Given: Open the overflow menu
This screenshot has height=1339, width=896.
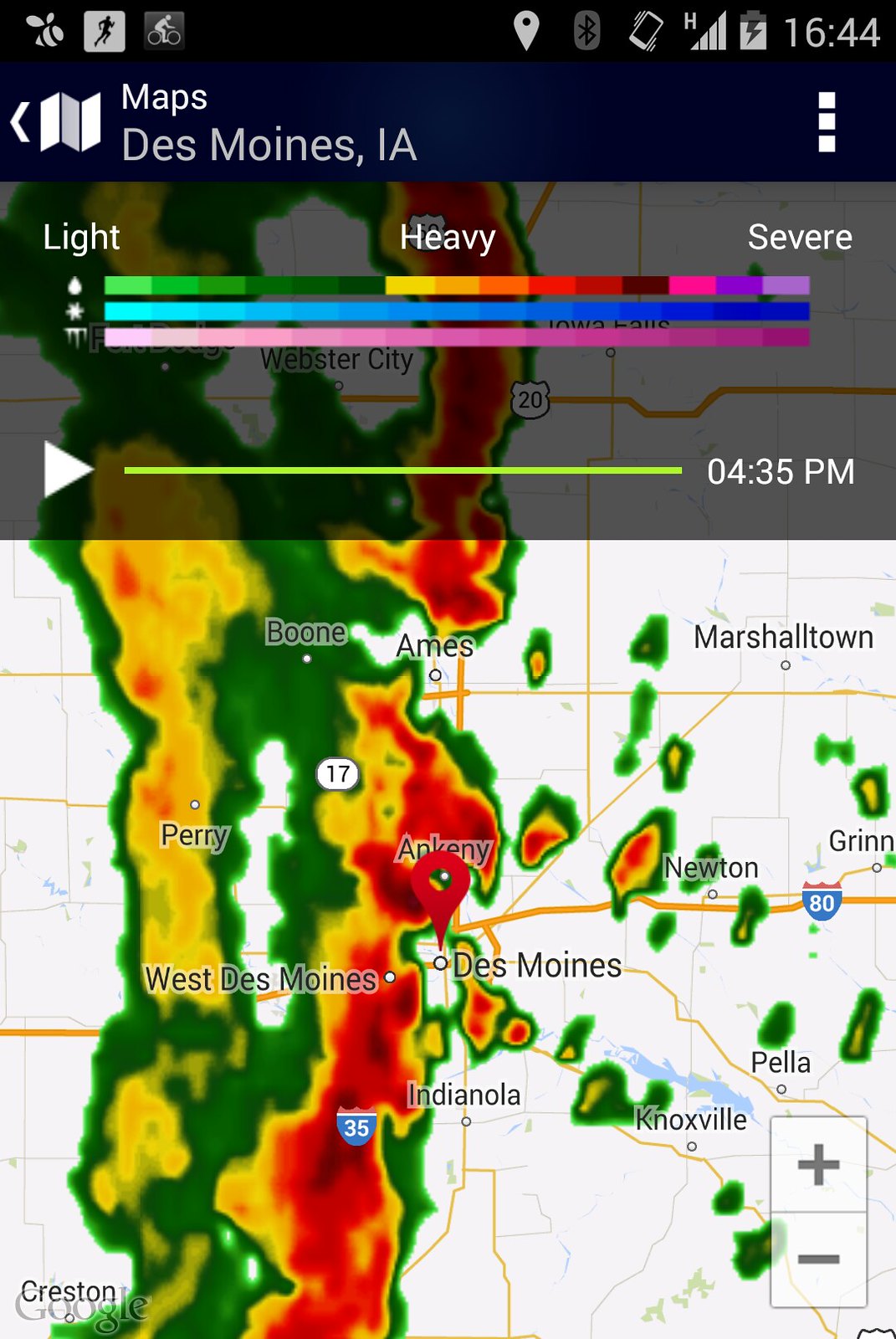Looking at the screenshot, I should [827, 122].
